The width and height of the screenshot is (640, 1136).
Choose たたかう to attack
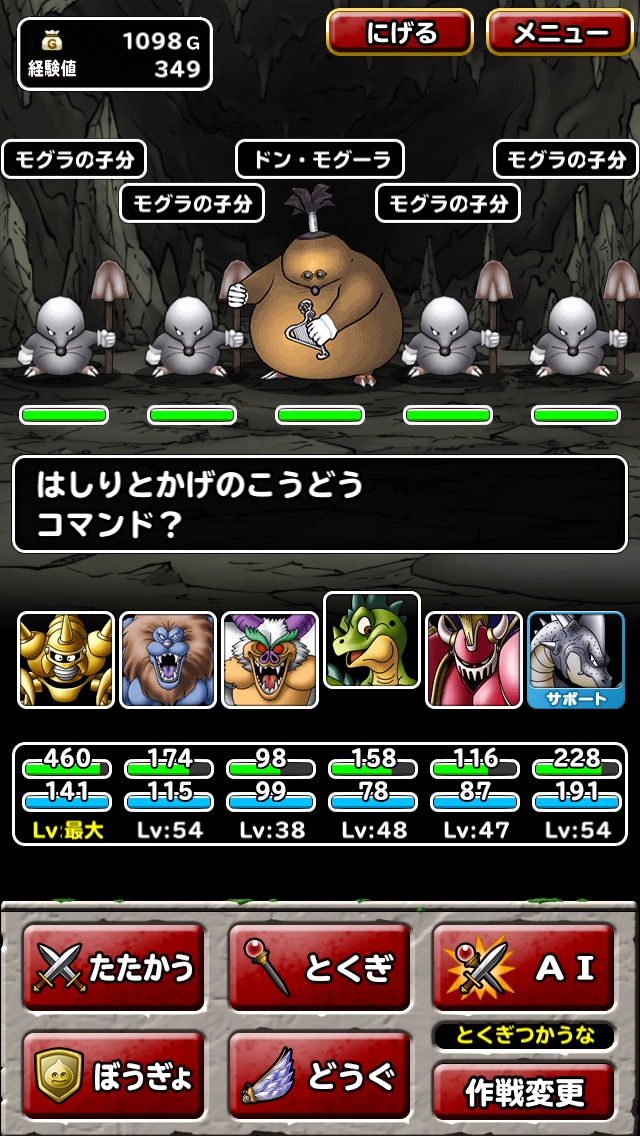[x=113, y=967]
